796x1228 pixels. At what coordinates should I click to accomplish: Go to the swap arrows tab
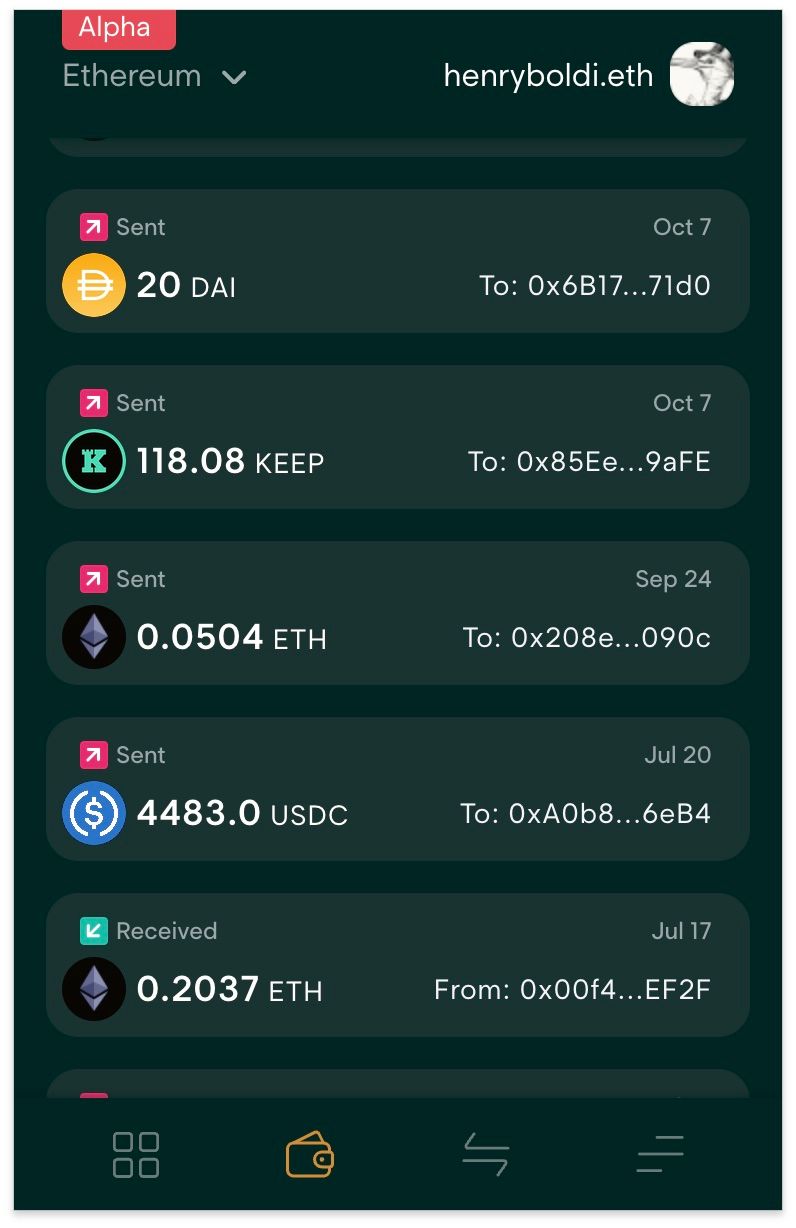click(x=486, y=1155)
